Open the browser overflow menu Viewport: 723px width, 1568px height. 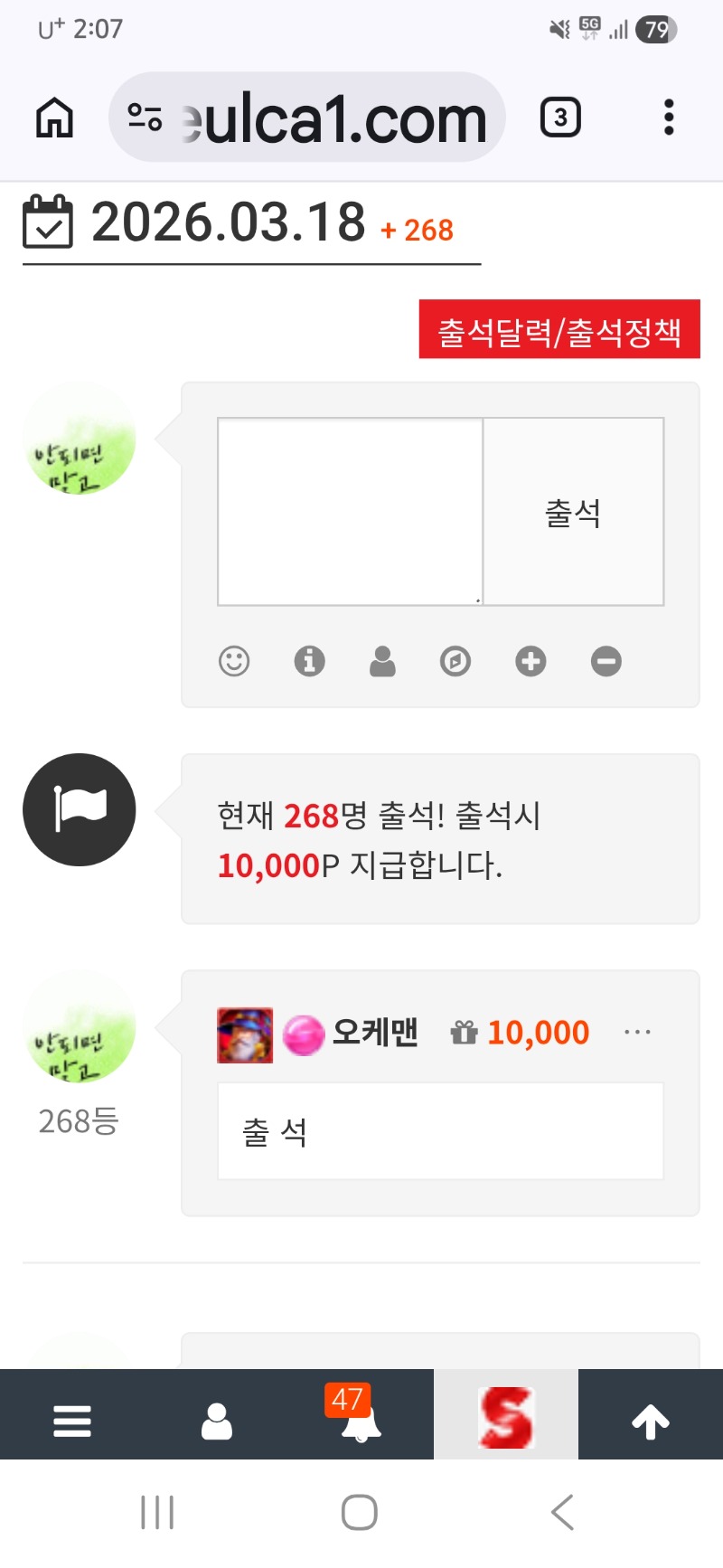pyautogui.click(x=669, y=118)
